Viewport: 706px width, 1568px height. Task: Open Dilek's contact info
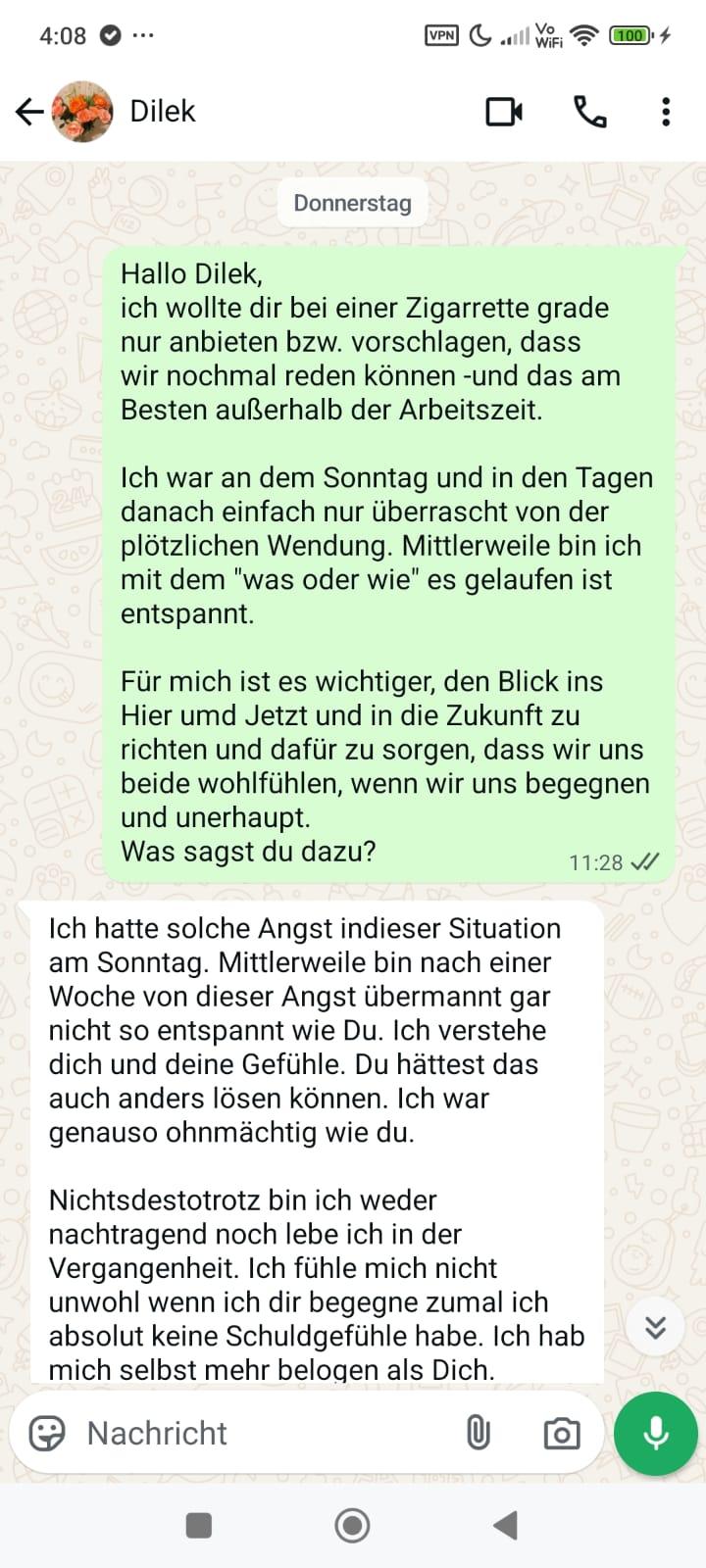(163, 112)
